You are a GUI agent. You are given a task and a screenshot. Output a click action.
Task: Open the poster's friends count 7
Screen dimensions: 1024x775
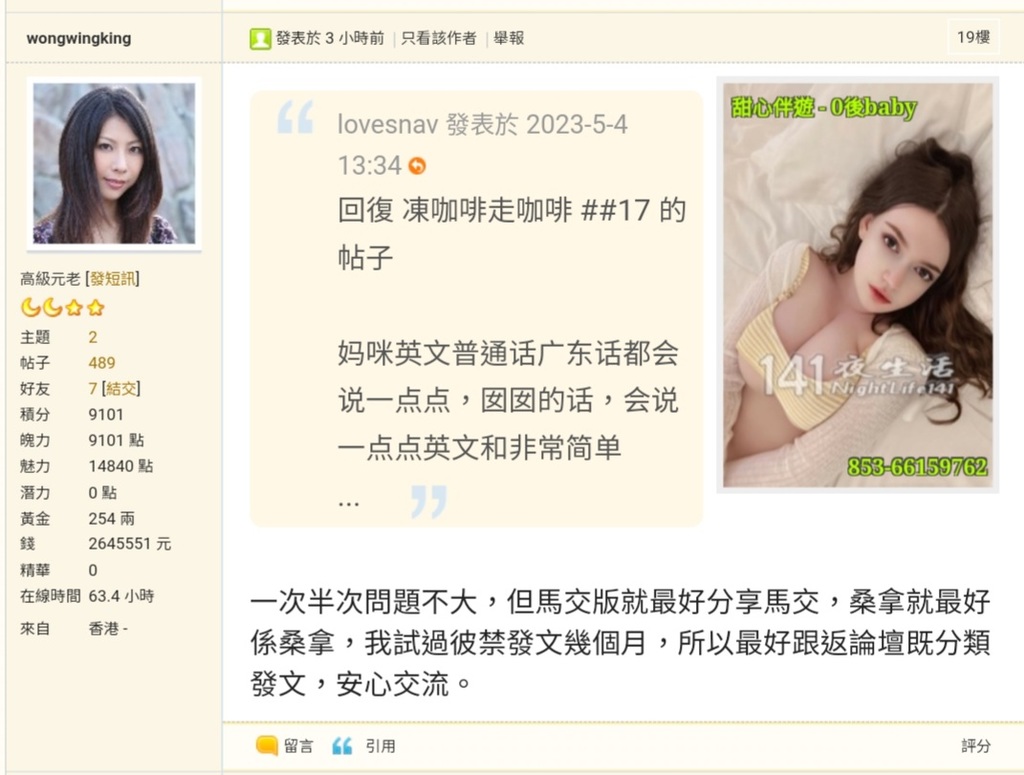click(x=93, y=389)
